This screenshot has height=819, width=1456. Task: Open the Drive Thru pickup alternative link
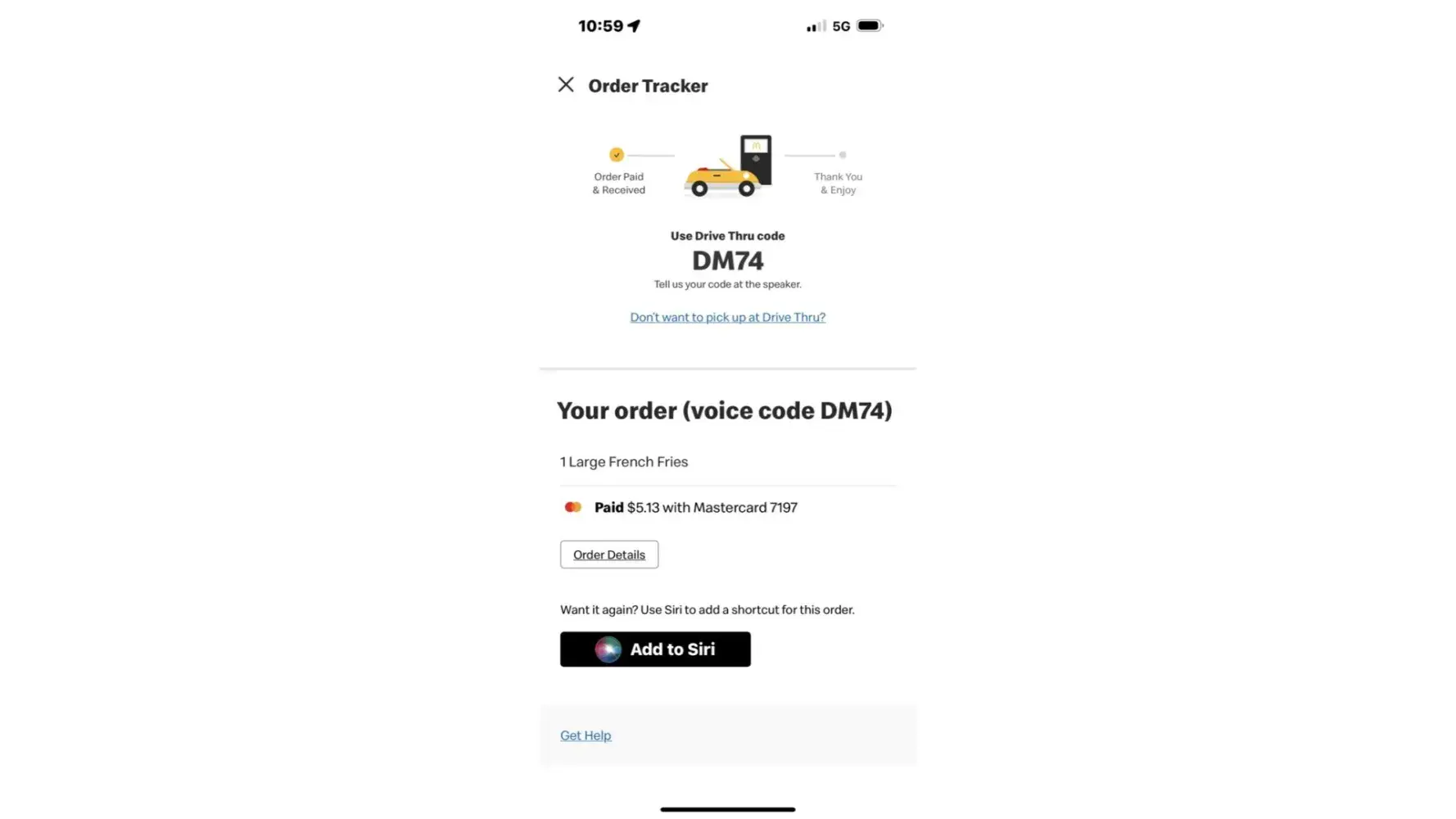727,318
